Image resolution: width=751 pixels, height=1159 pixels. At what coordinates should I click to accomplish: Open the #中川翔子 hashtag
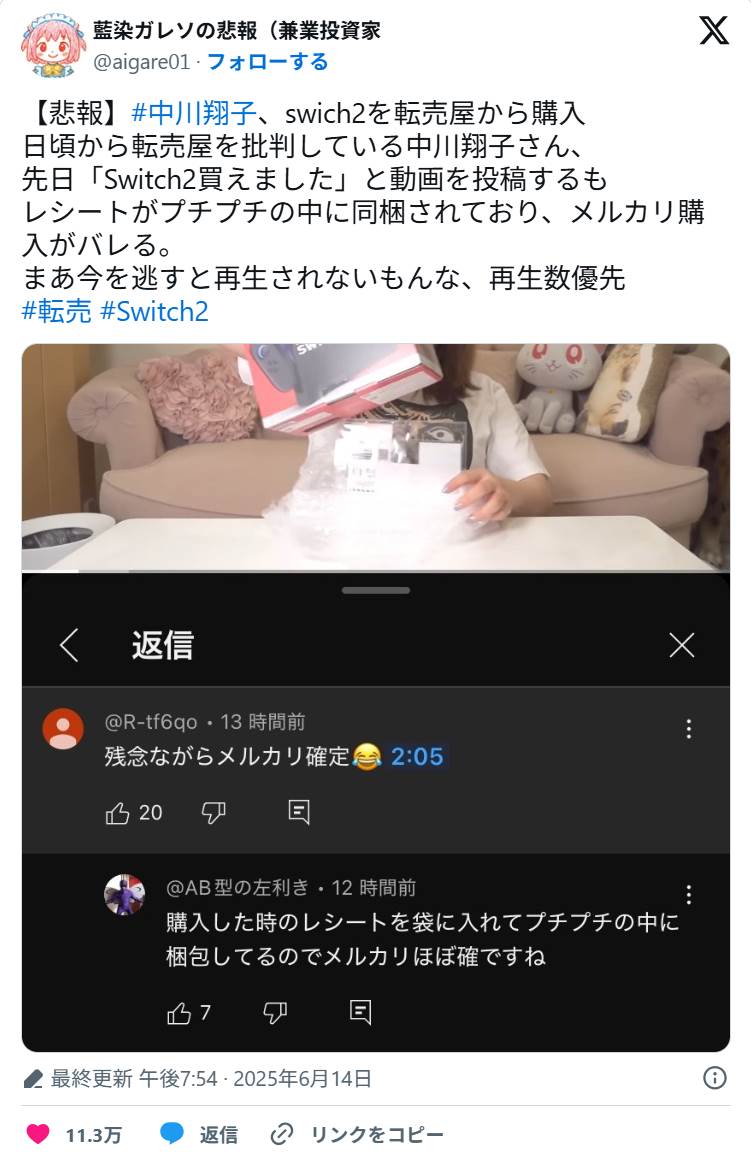193,112
